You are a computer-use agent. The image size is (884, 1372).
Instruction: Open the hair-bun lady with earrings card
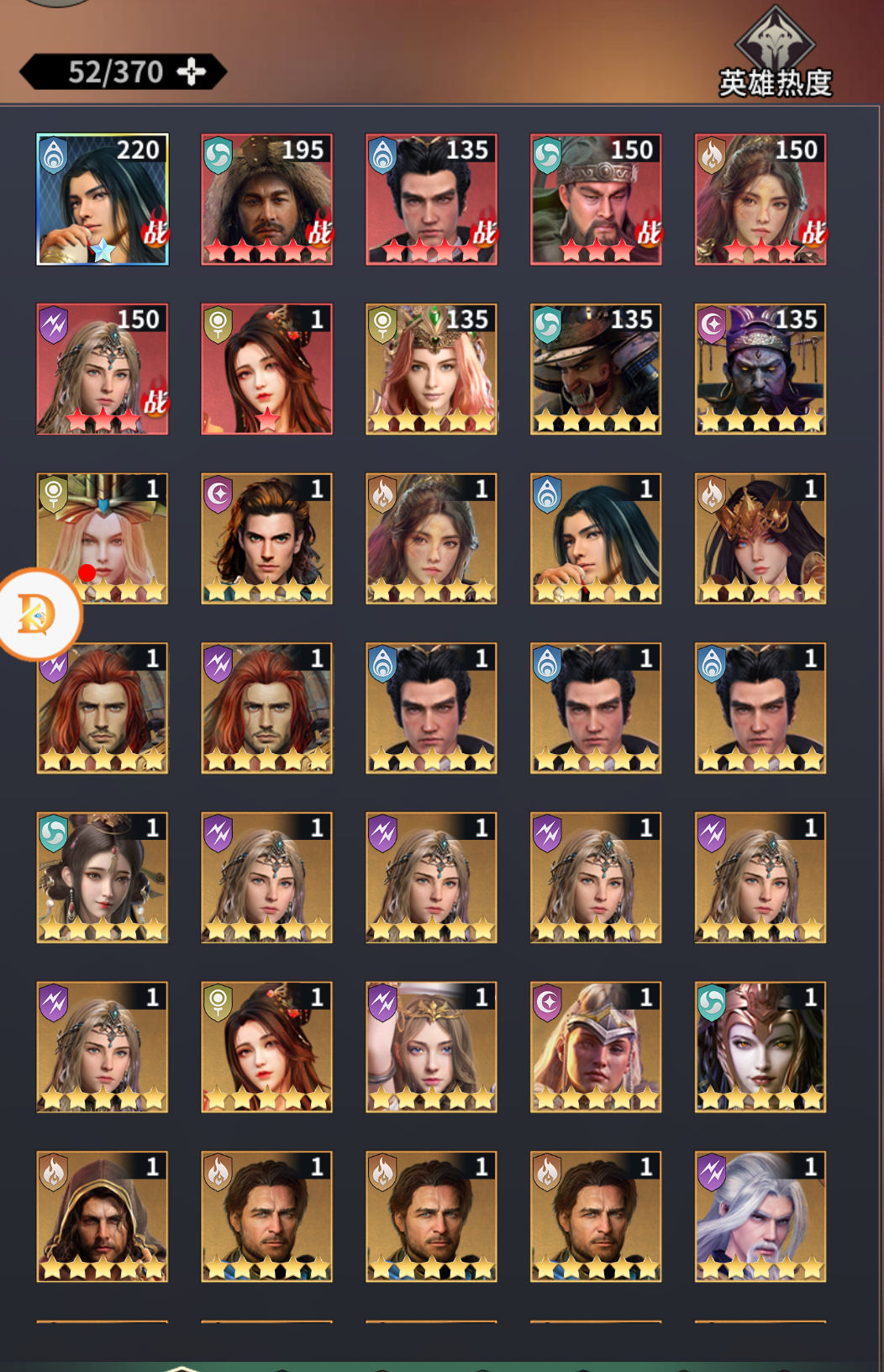pos(103,877)
